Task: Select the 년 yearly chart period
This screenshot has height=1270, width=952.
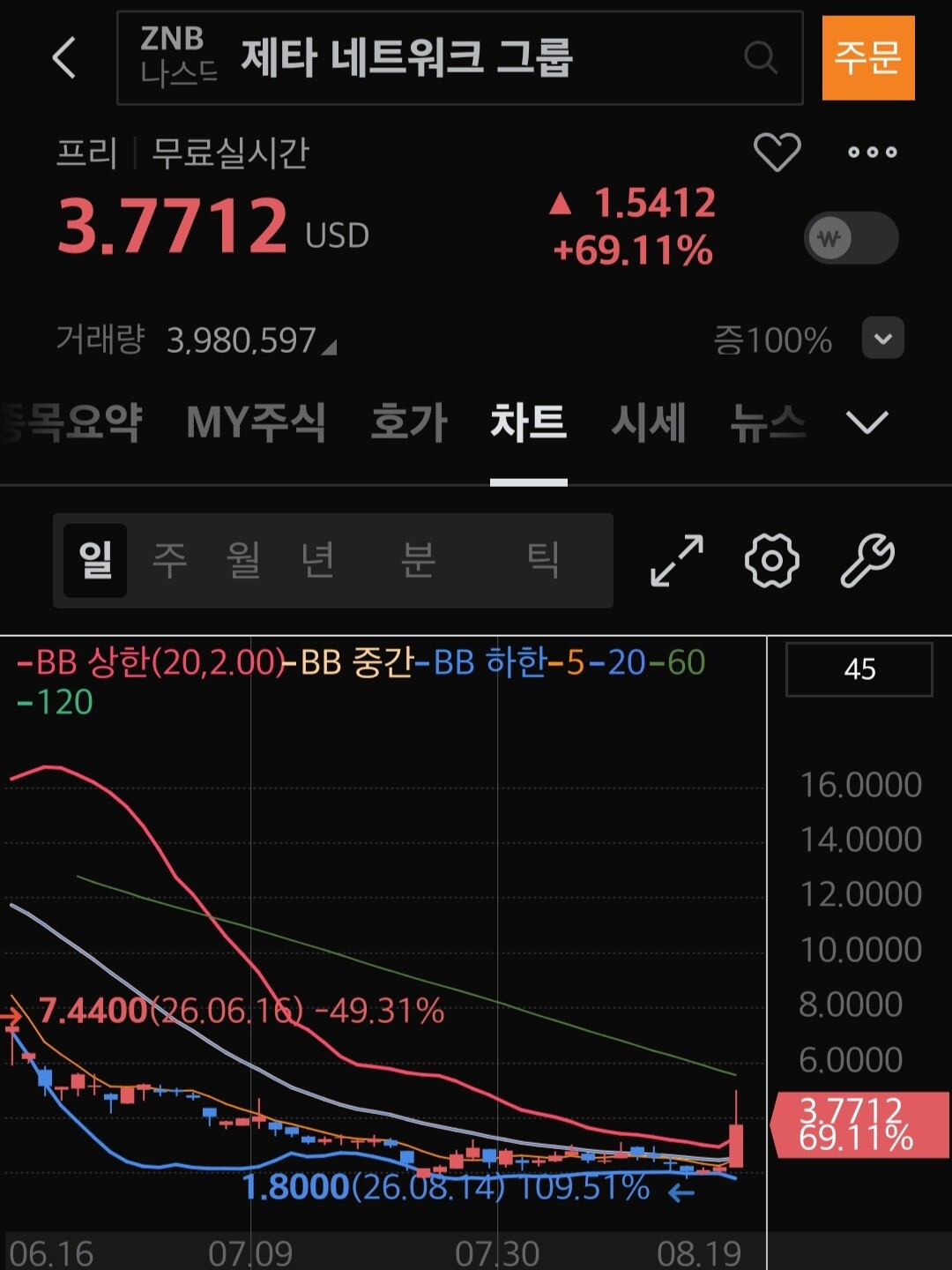Action: click(317, 559)
